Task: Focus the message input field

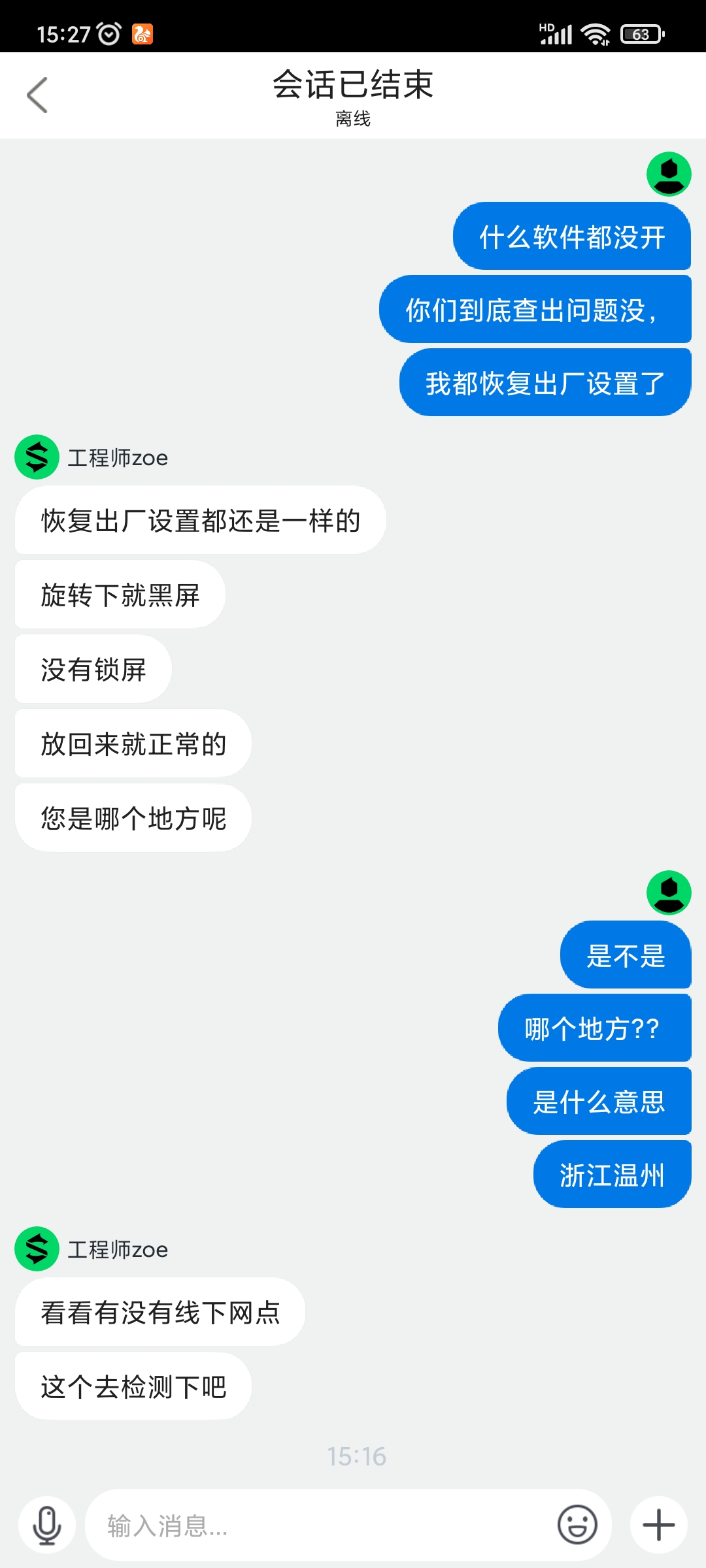Action: click(x=320, y=1526)
